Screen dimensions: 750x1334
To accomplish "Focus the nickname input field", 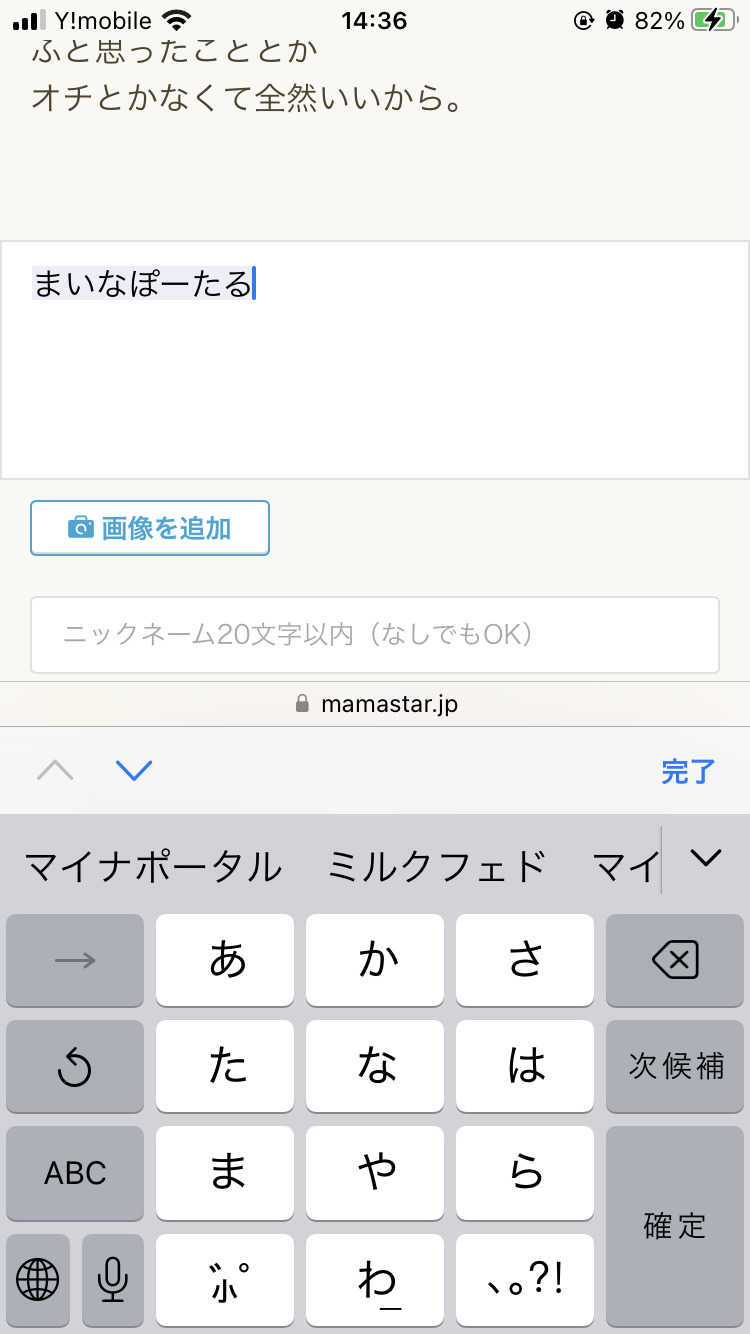I will click(375, 635).
